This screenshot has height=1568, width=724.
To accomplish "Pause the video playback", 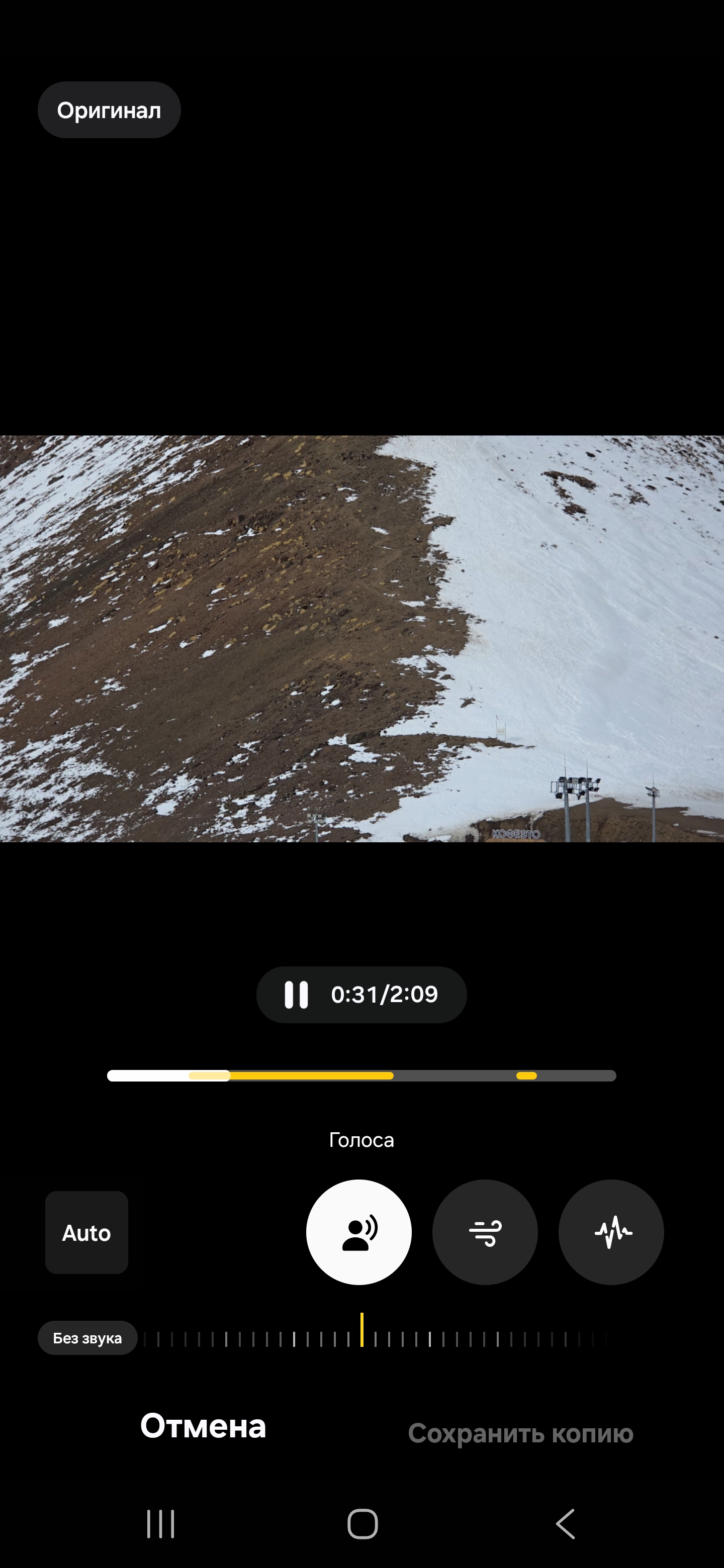I will [x=297, y=995].
